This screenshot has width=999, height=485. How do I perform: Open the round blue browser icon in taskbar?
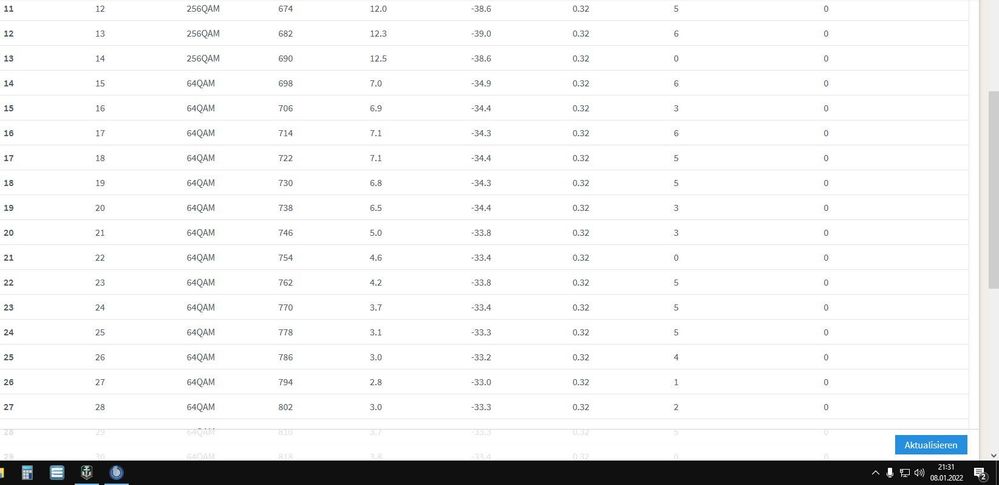(116, 473)
